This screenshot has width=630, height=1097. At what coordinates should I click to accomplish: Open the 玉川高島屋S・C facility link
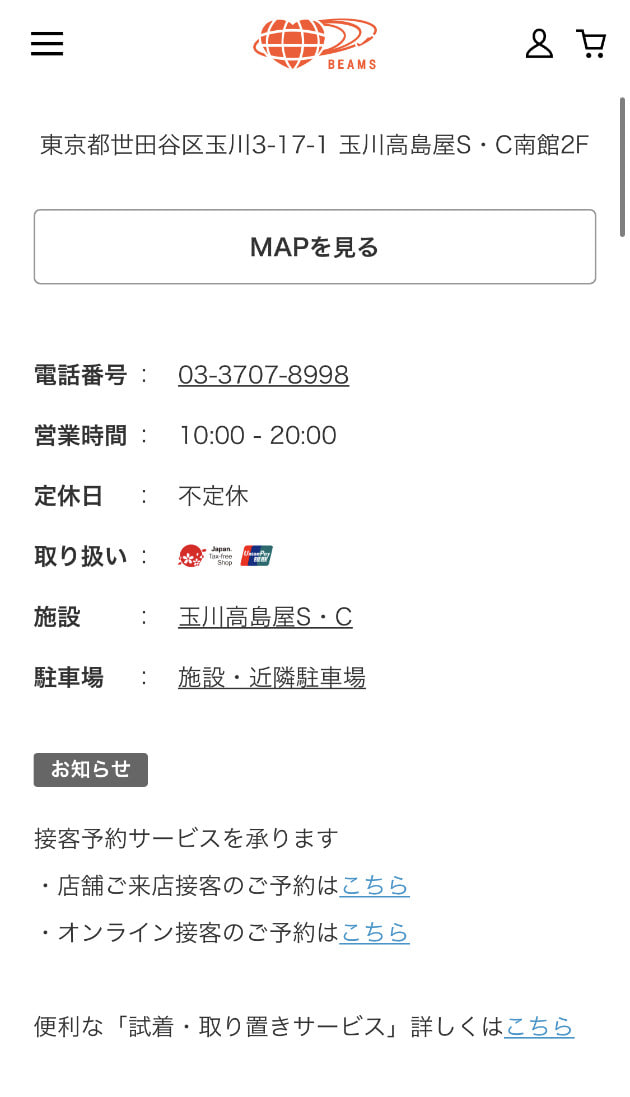pyautogui.click(x=265, y=617)
